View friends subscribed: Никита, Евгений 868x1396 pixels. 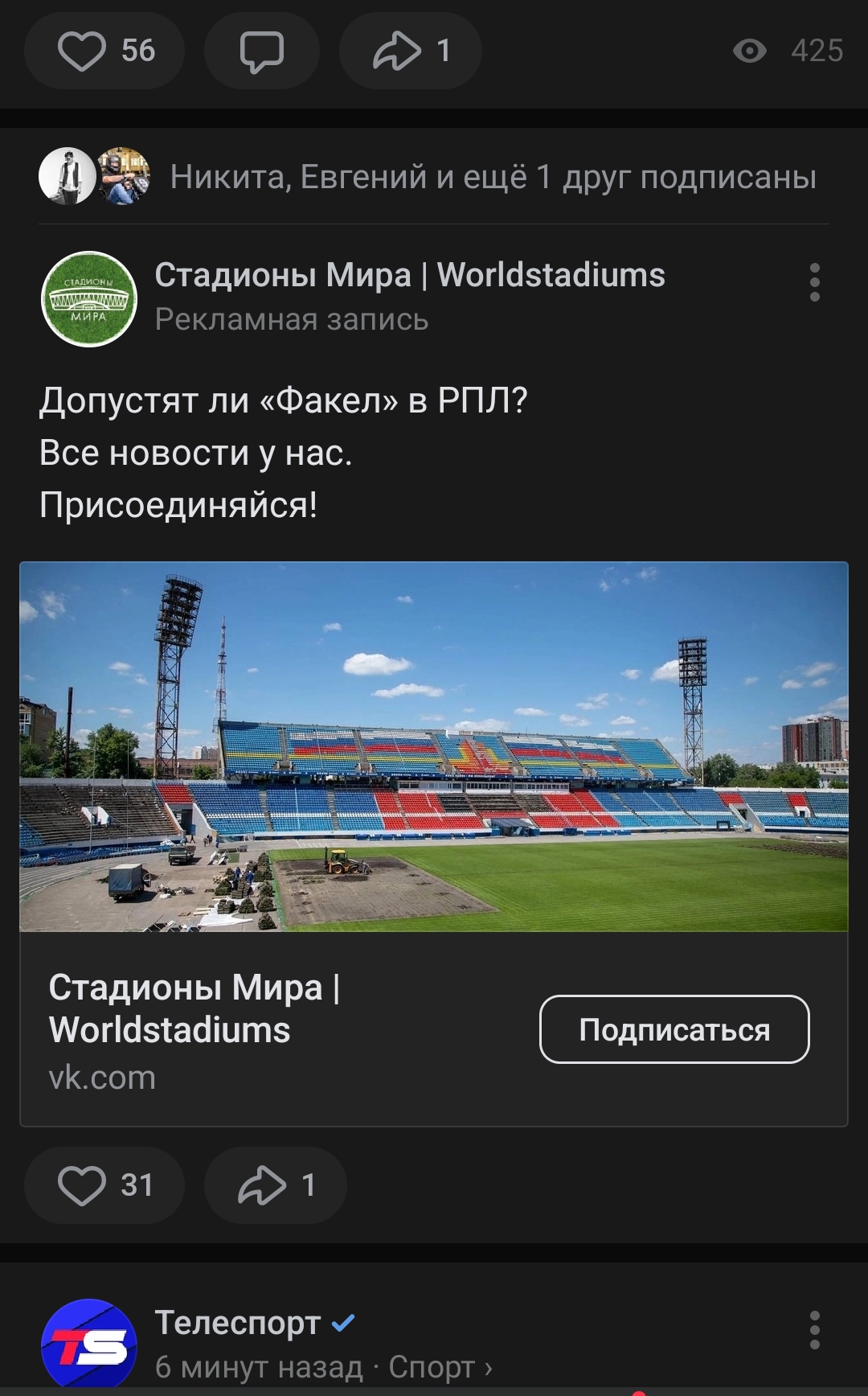tap(492, 177)
